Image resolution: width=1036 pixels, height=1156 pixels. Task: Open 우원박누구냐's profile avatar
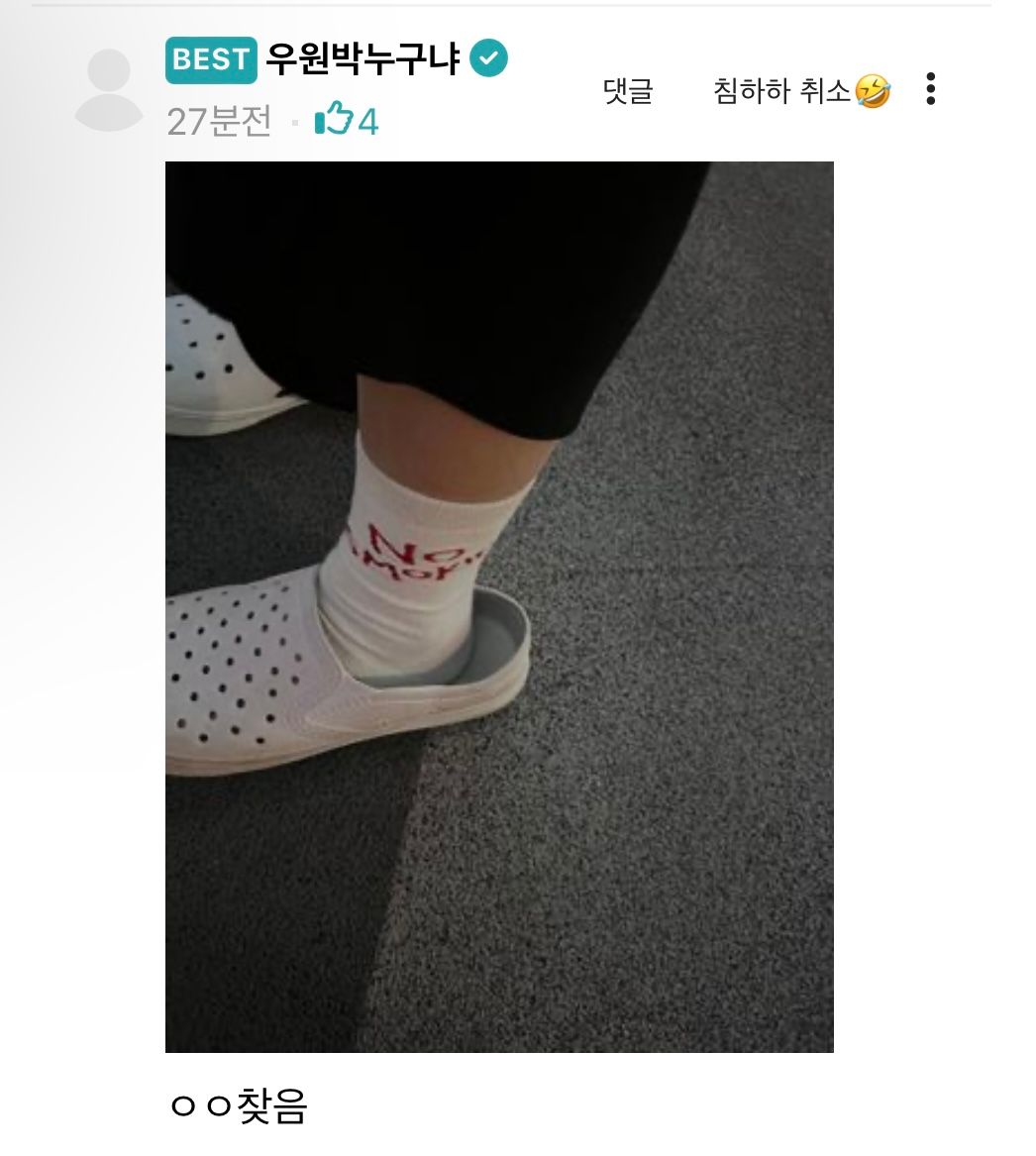[109, 90]
